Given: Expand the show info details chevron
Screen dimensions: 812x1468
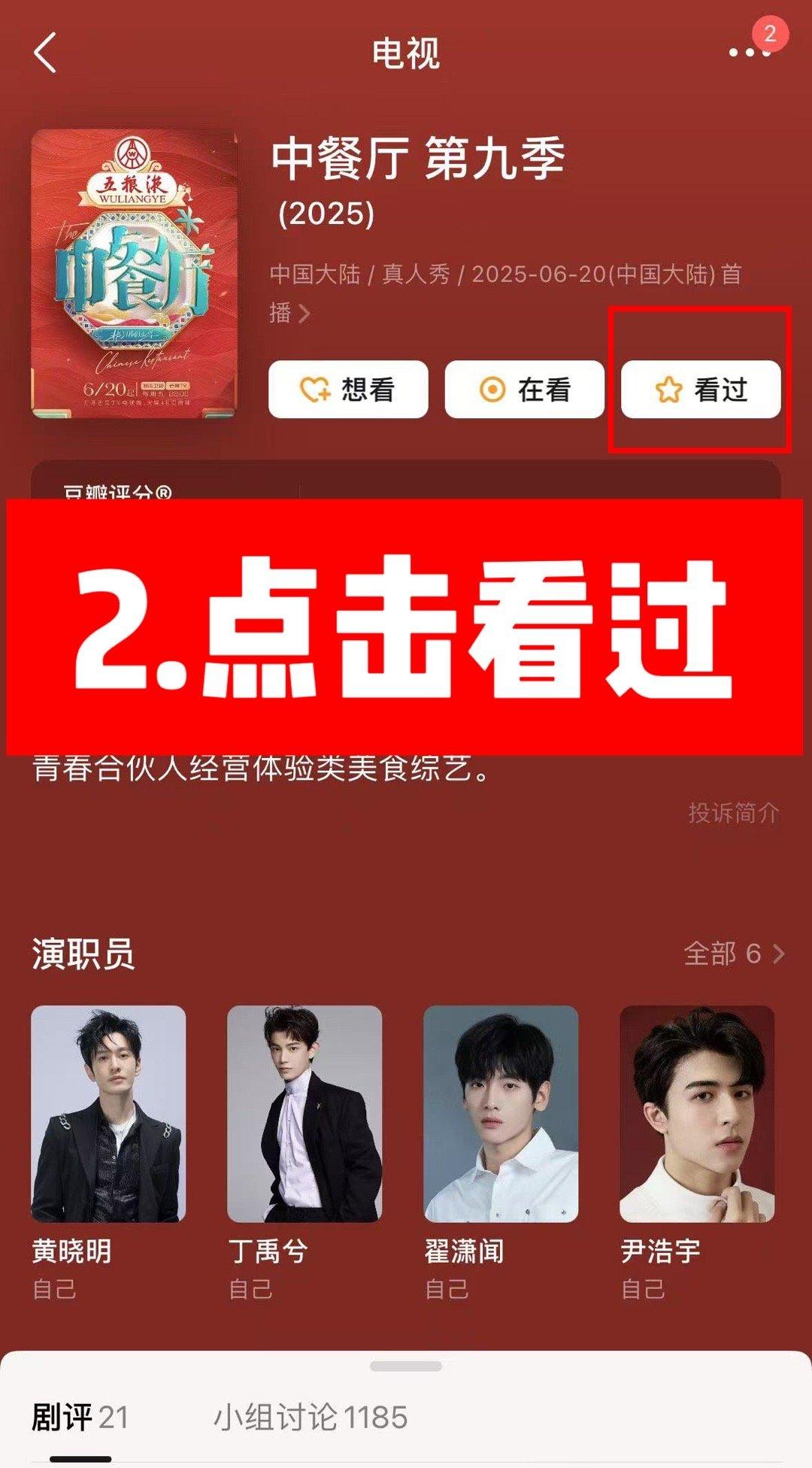Looking at the screenshot, I should pyautogui.click(x=304, y=314).
